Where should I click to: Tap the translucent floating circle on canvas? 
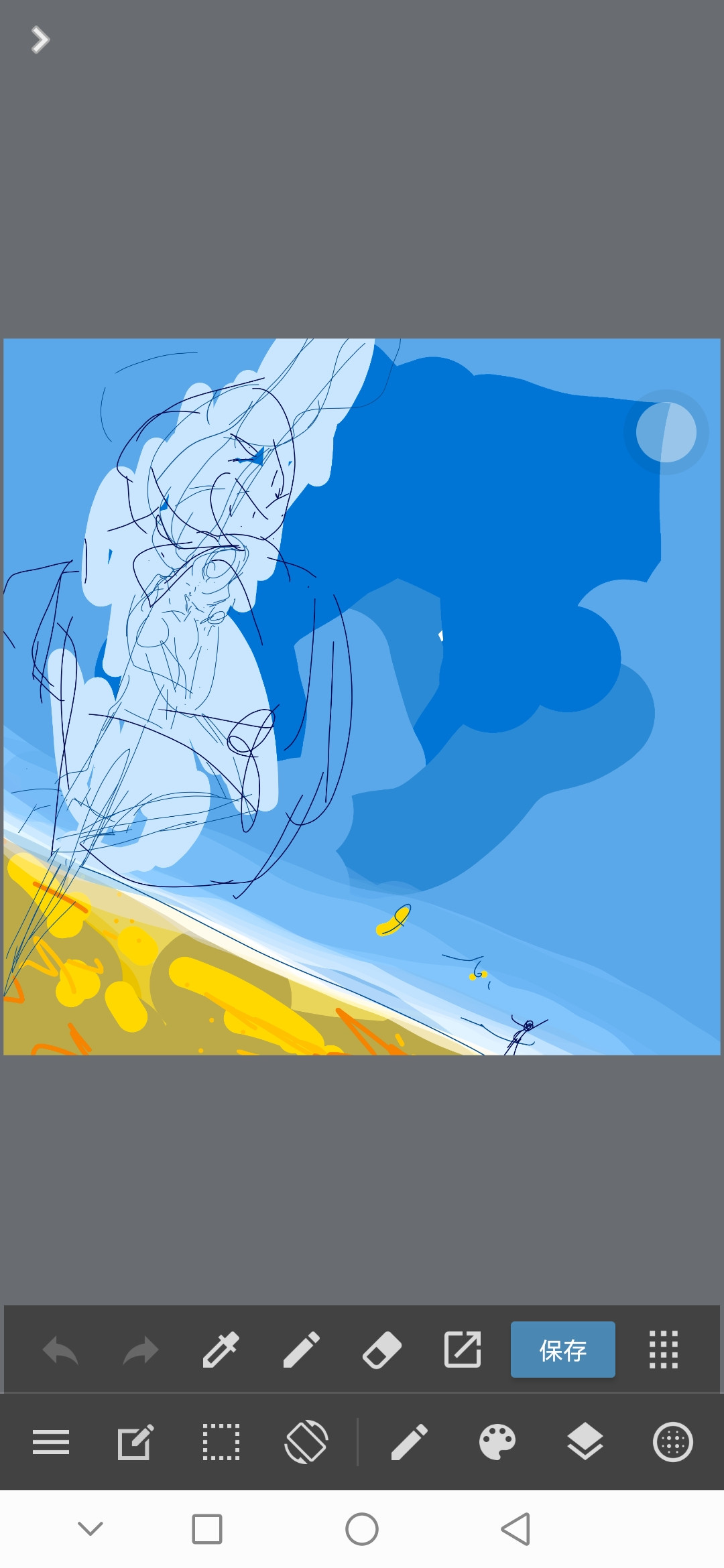(666, 432)
